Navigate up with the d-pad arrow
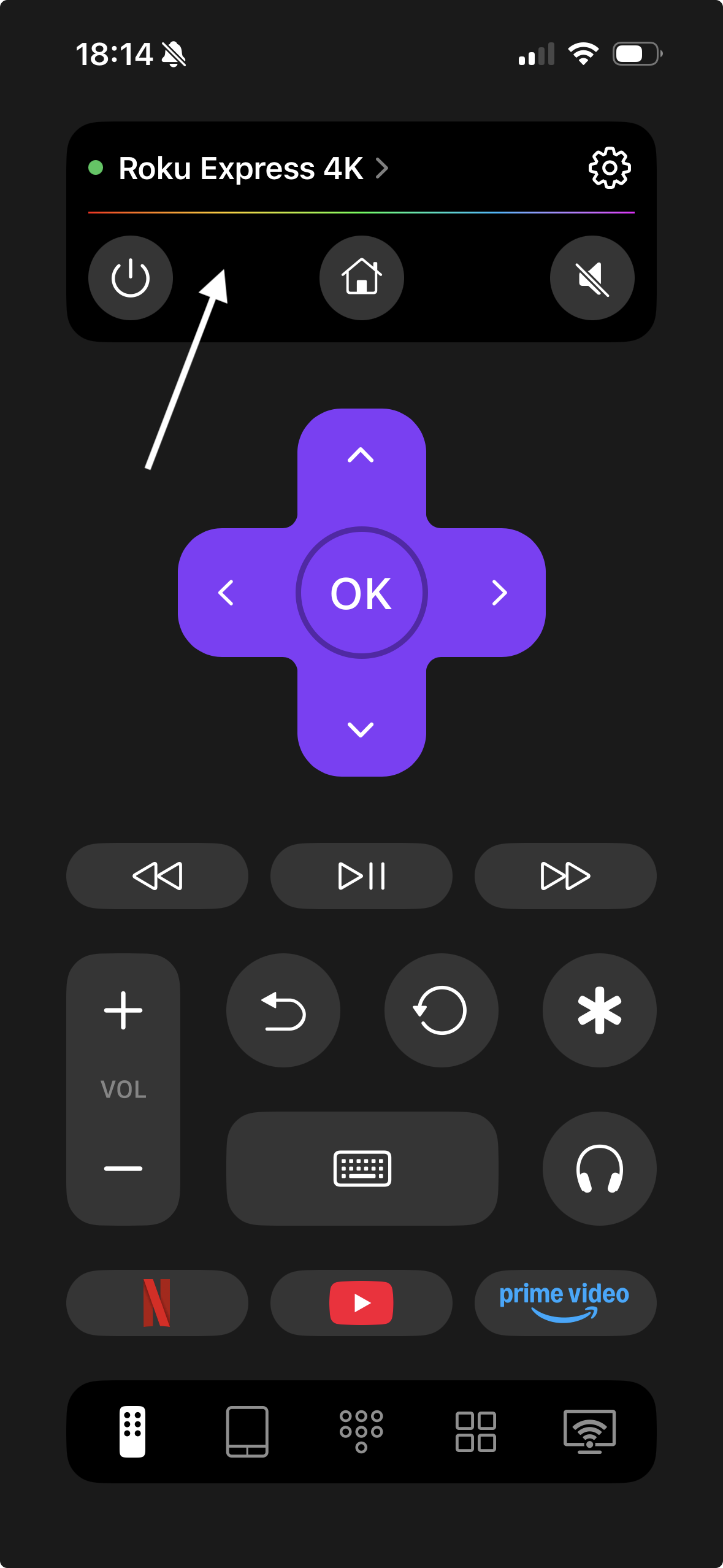Viewport: 723px width, 1568px height. click(361, 455)
